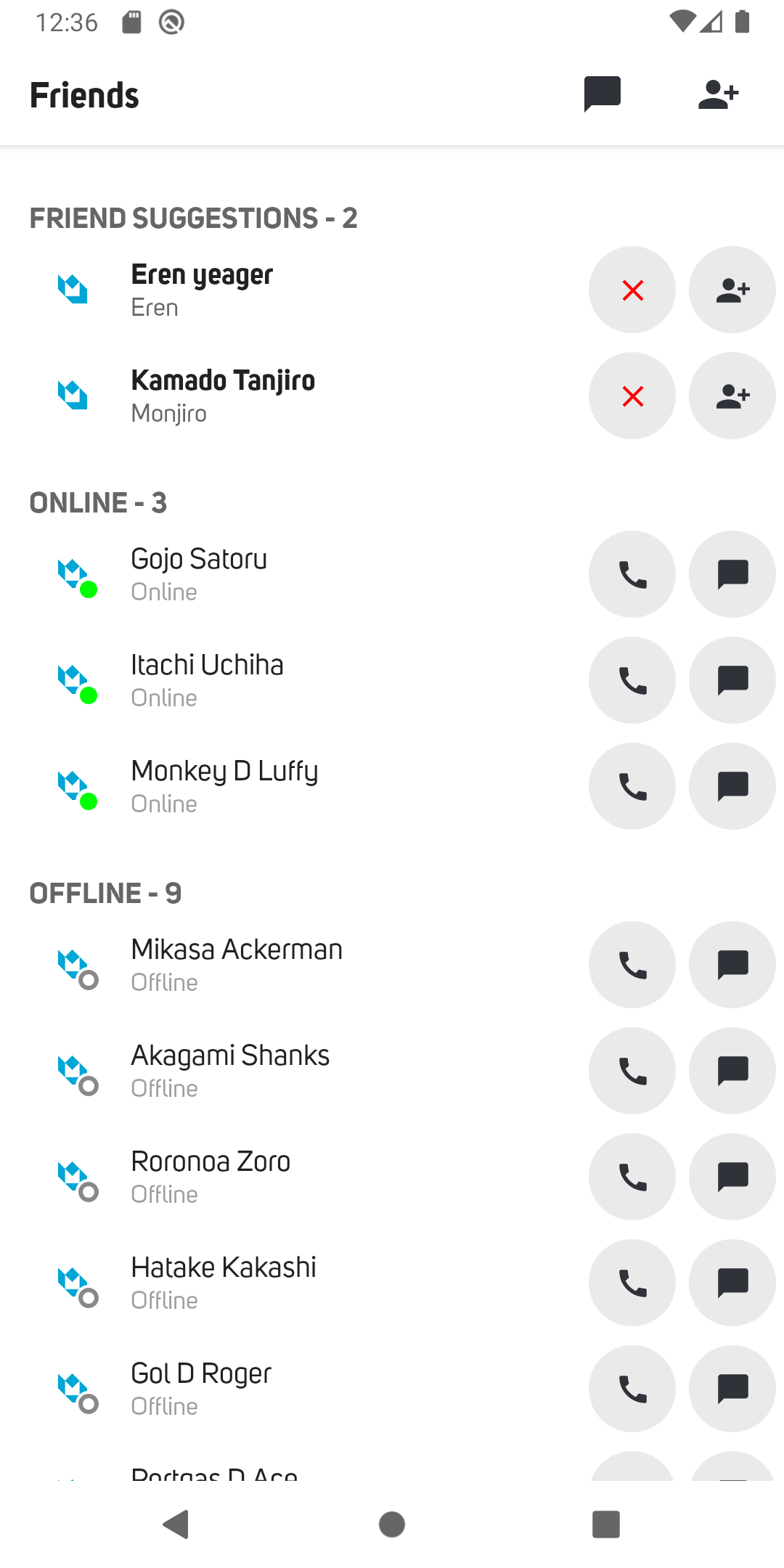
Task: Go back using the system back button
Action: [x=176, y=1524]
